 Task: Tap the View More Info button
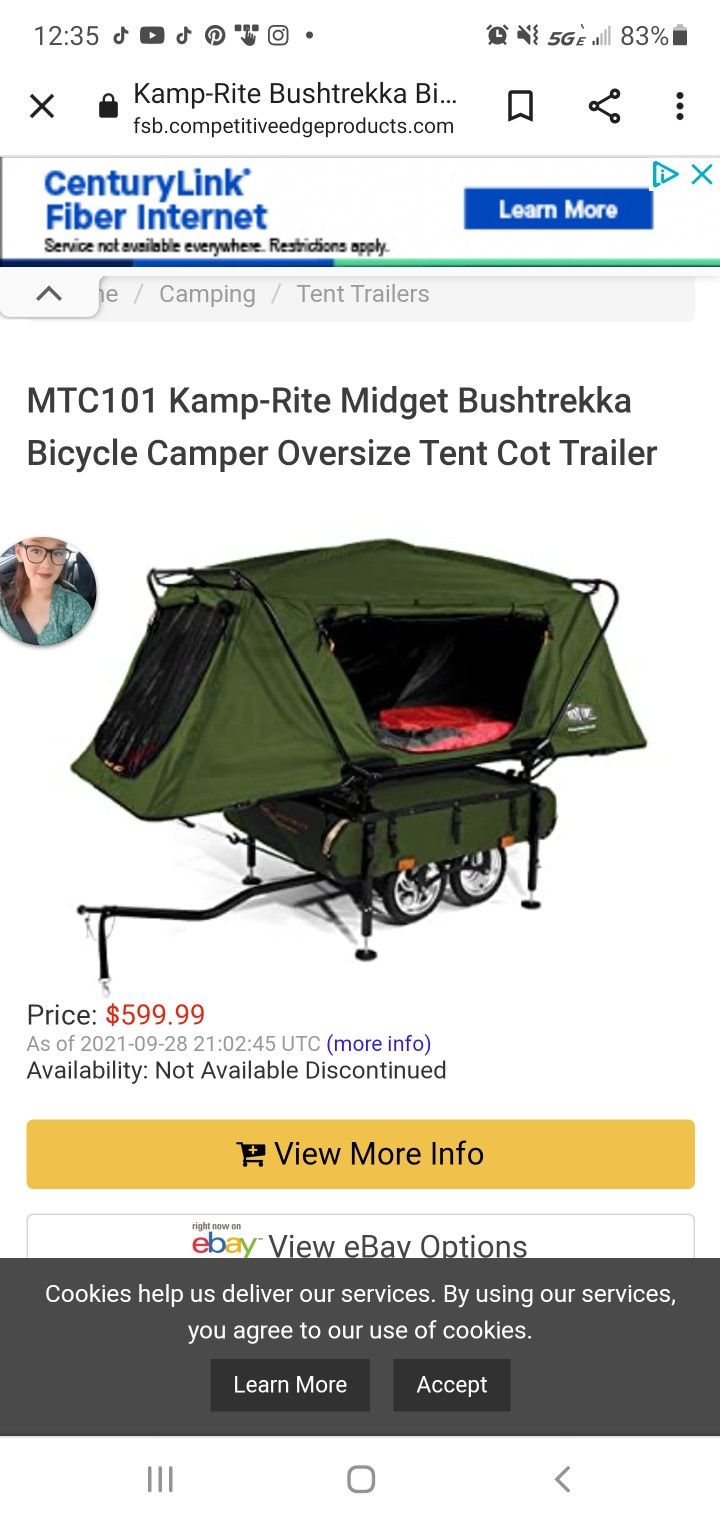point(360,1154)
